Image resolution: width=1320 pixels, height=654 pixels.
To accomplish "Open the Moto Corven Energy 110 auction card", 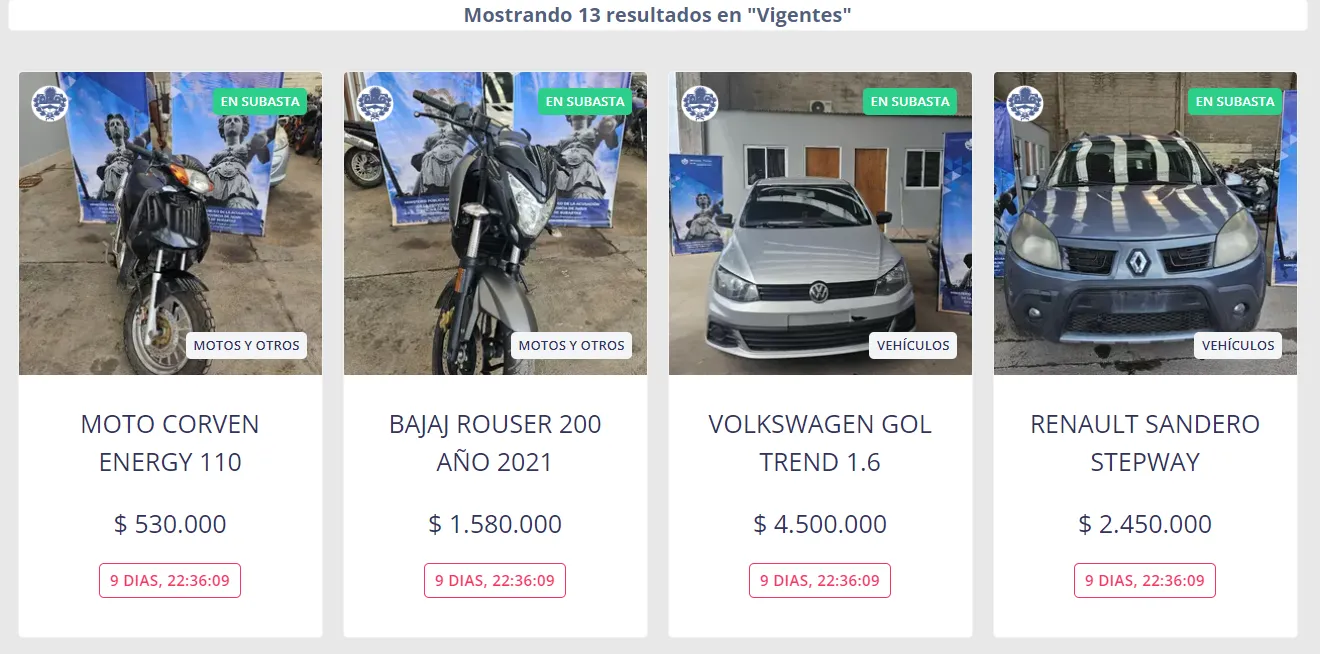I will (x=170, y=443).
